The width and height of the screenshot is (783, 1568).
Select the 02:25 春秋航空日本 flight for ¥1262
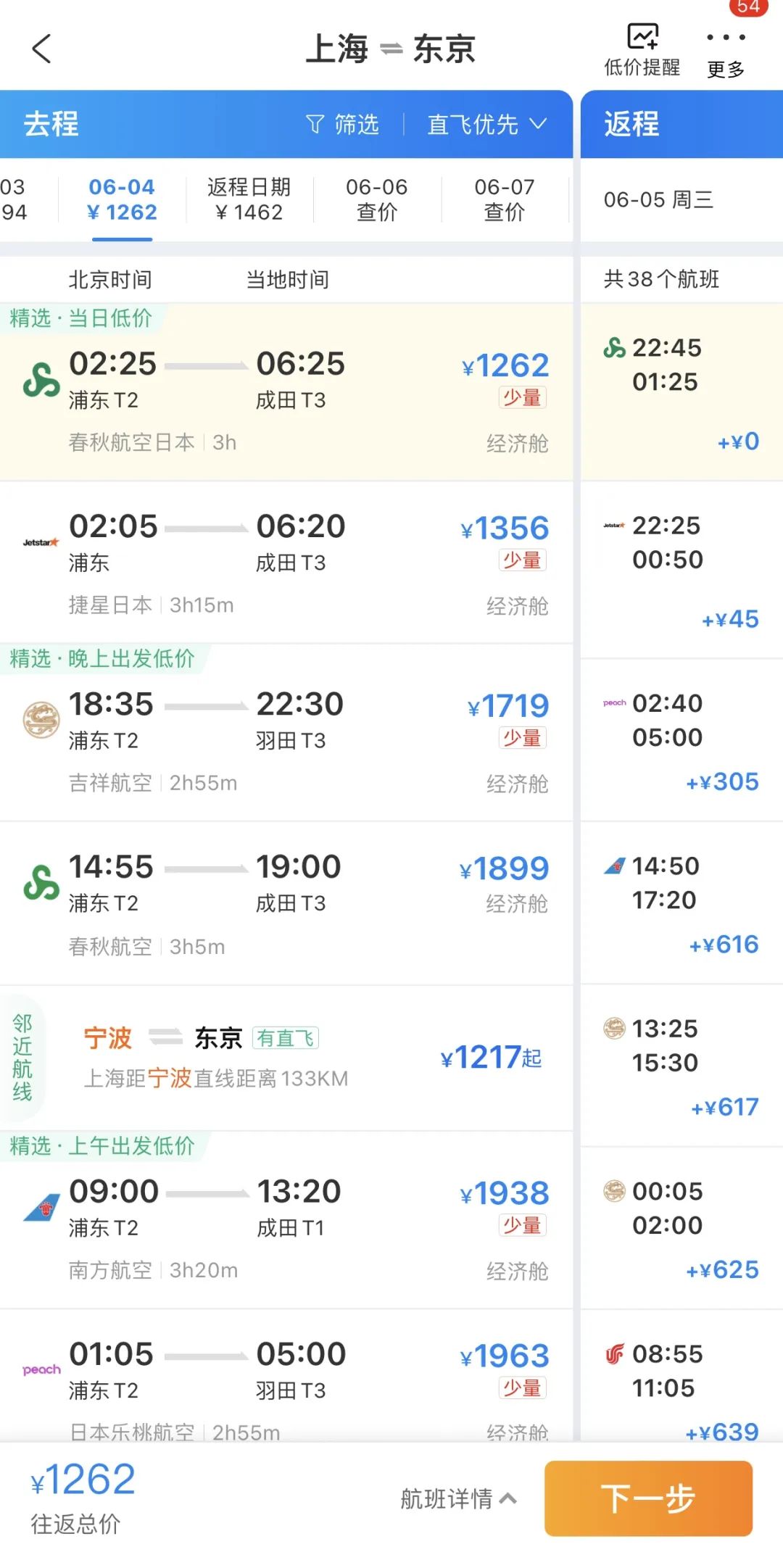(286, 392)
